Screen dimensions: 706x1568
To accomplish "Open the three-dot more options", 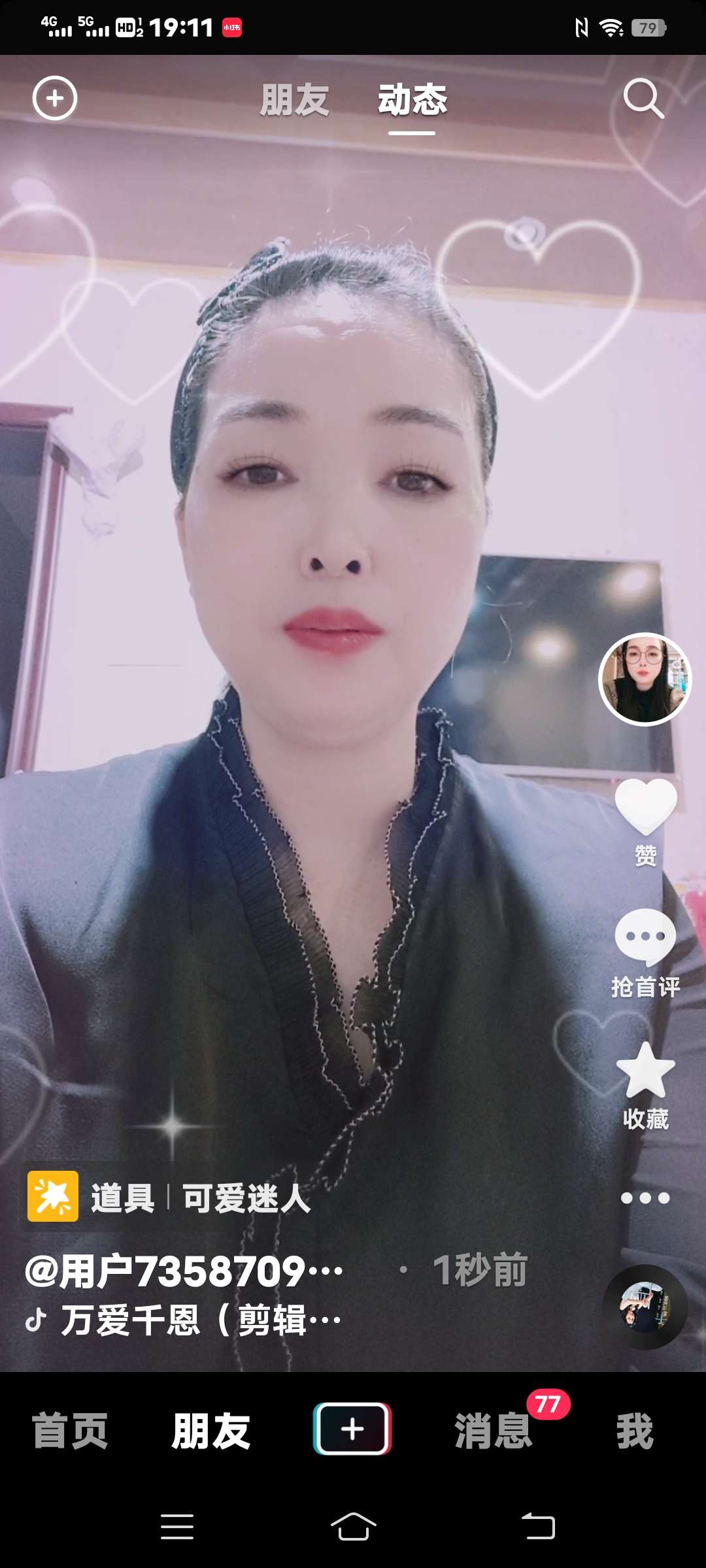I will (x=645, y=1198).
